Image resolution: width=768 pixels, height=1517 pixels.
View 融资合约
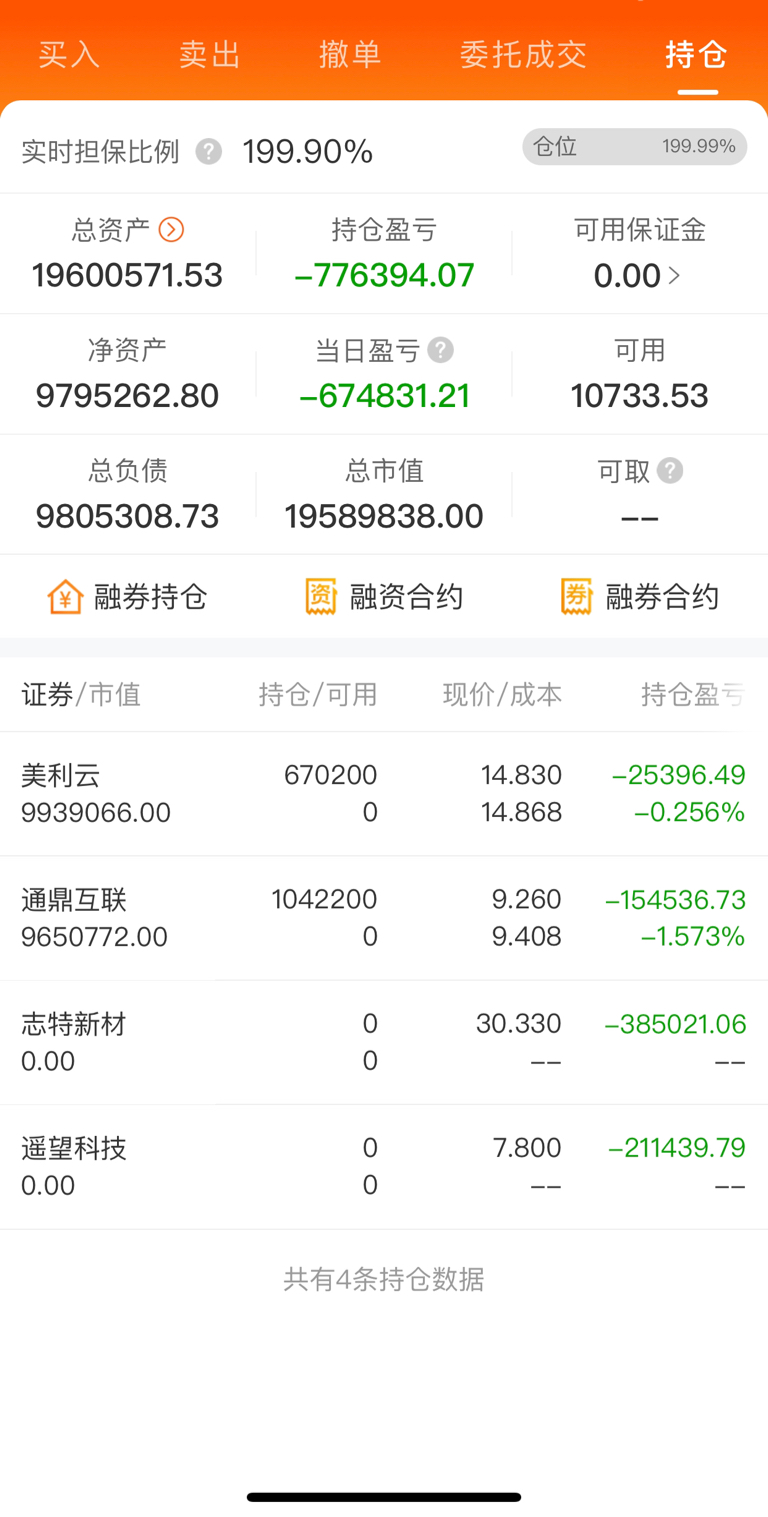384,597
